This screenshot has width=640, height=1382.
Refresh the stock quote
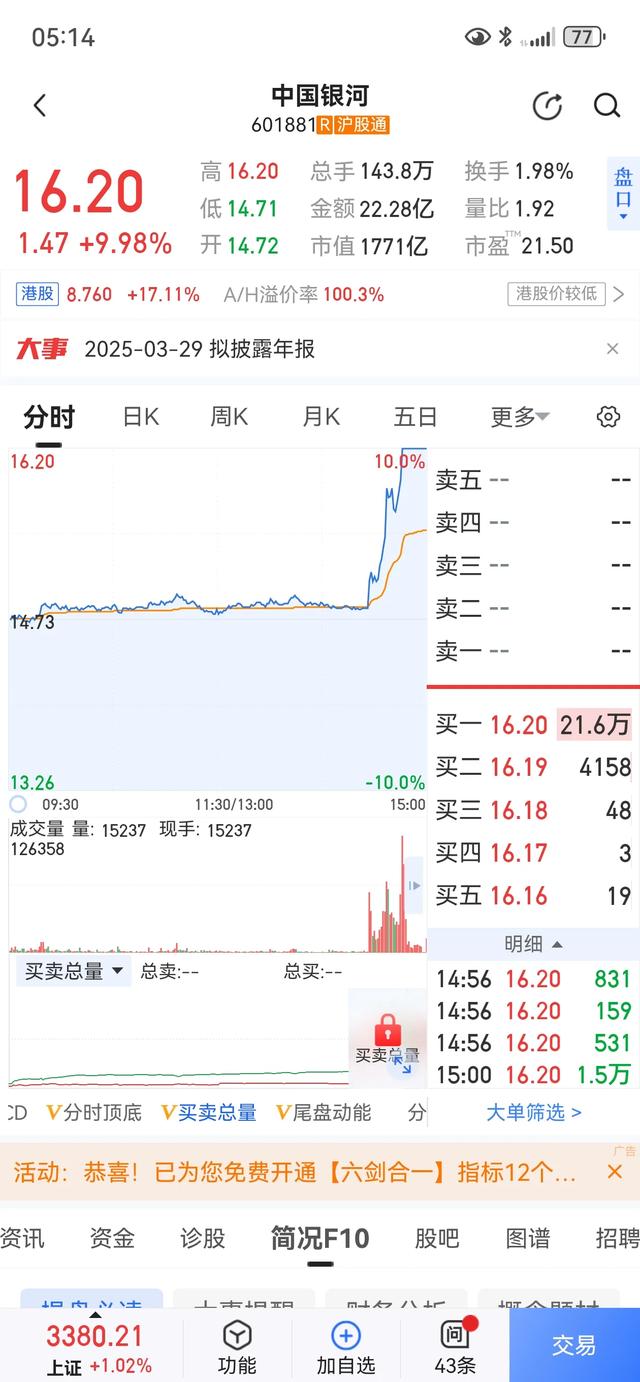547,105
